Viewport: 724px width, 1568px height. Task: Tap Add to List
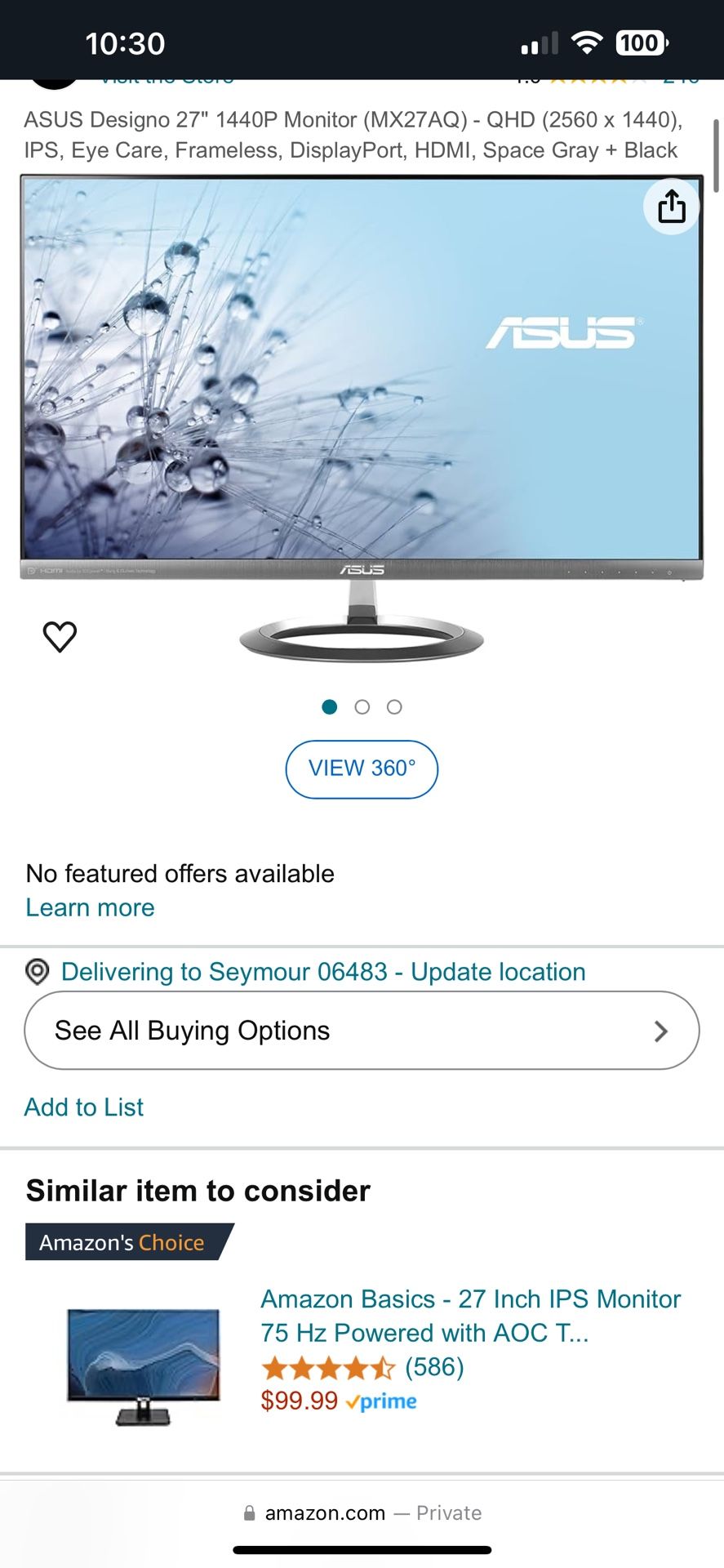tap(84, 1107)
